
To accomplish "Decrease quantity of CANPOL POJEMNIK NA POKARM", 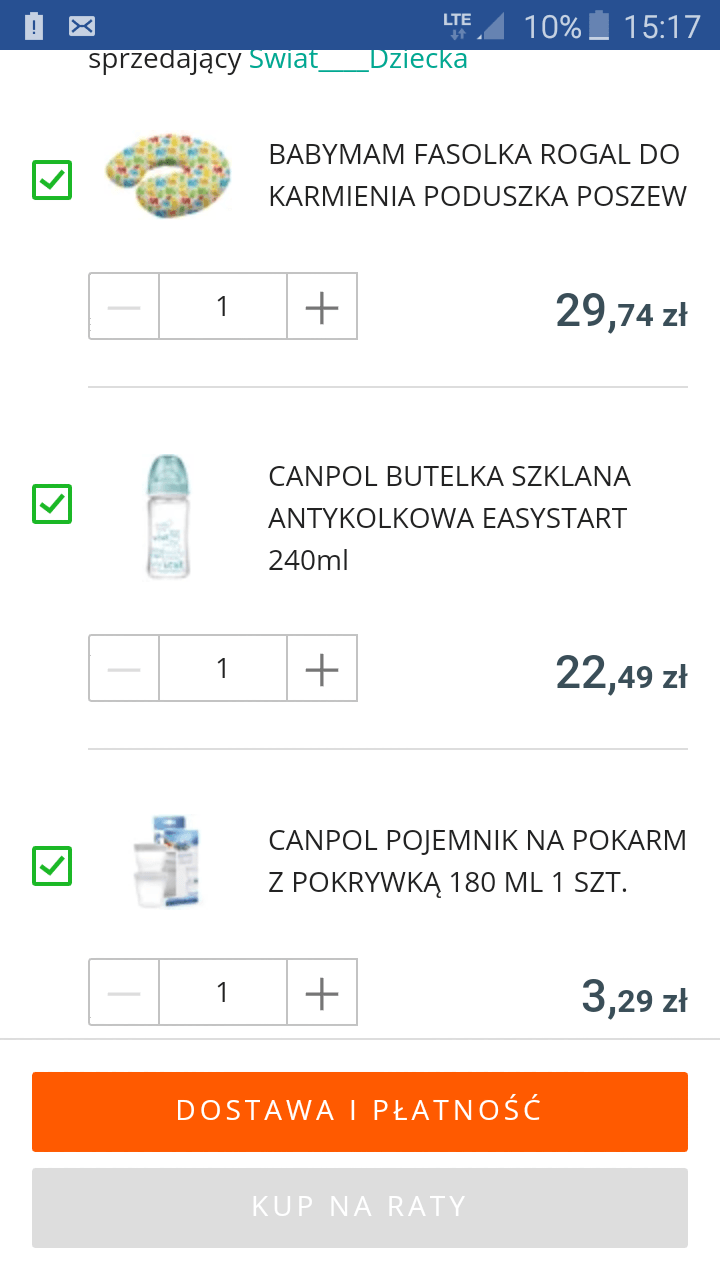I will [x=124, y=992].
